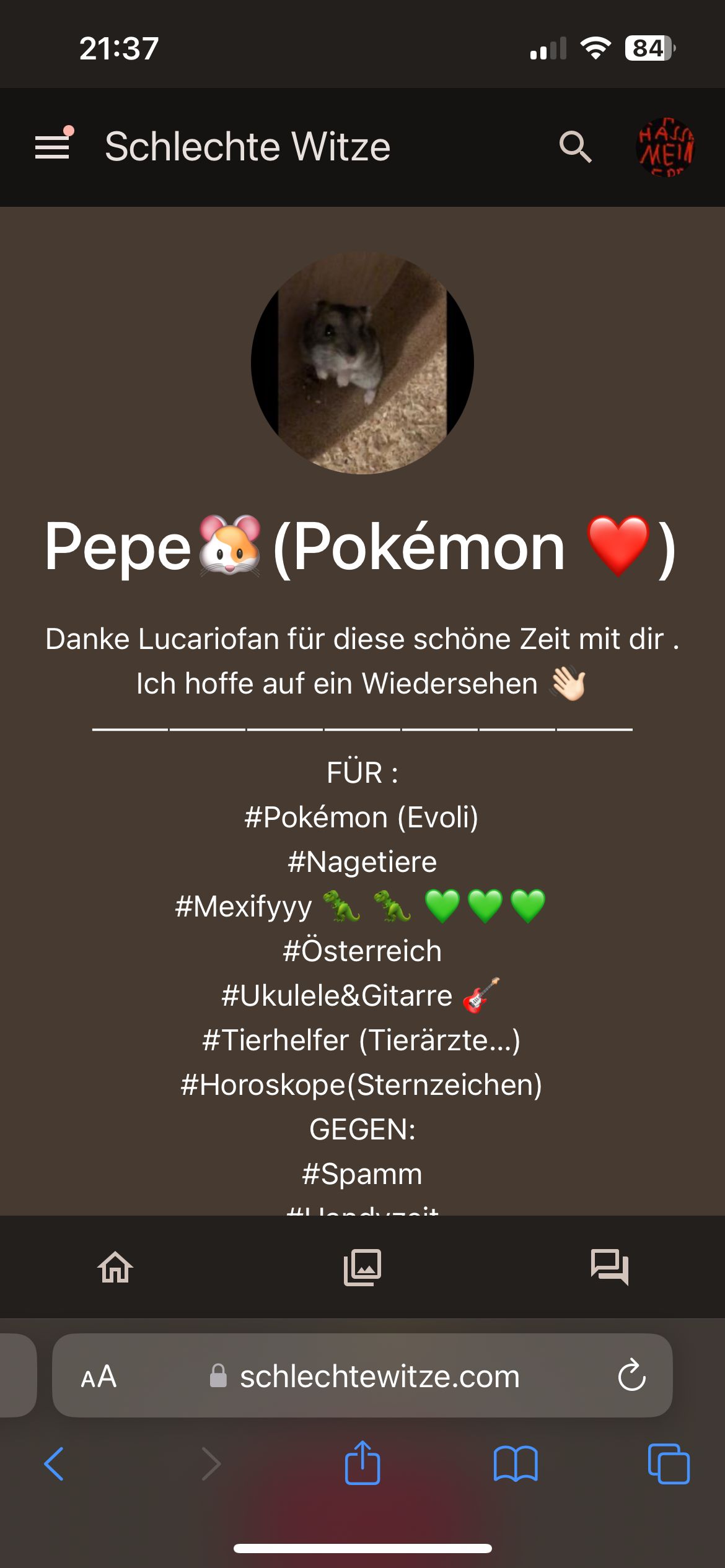View Pepe's hamster profile picture
Image resolution: width=725 pixels, height=1568 pixels.
pyautogui.click(x=362, y=363)
